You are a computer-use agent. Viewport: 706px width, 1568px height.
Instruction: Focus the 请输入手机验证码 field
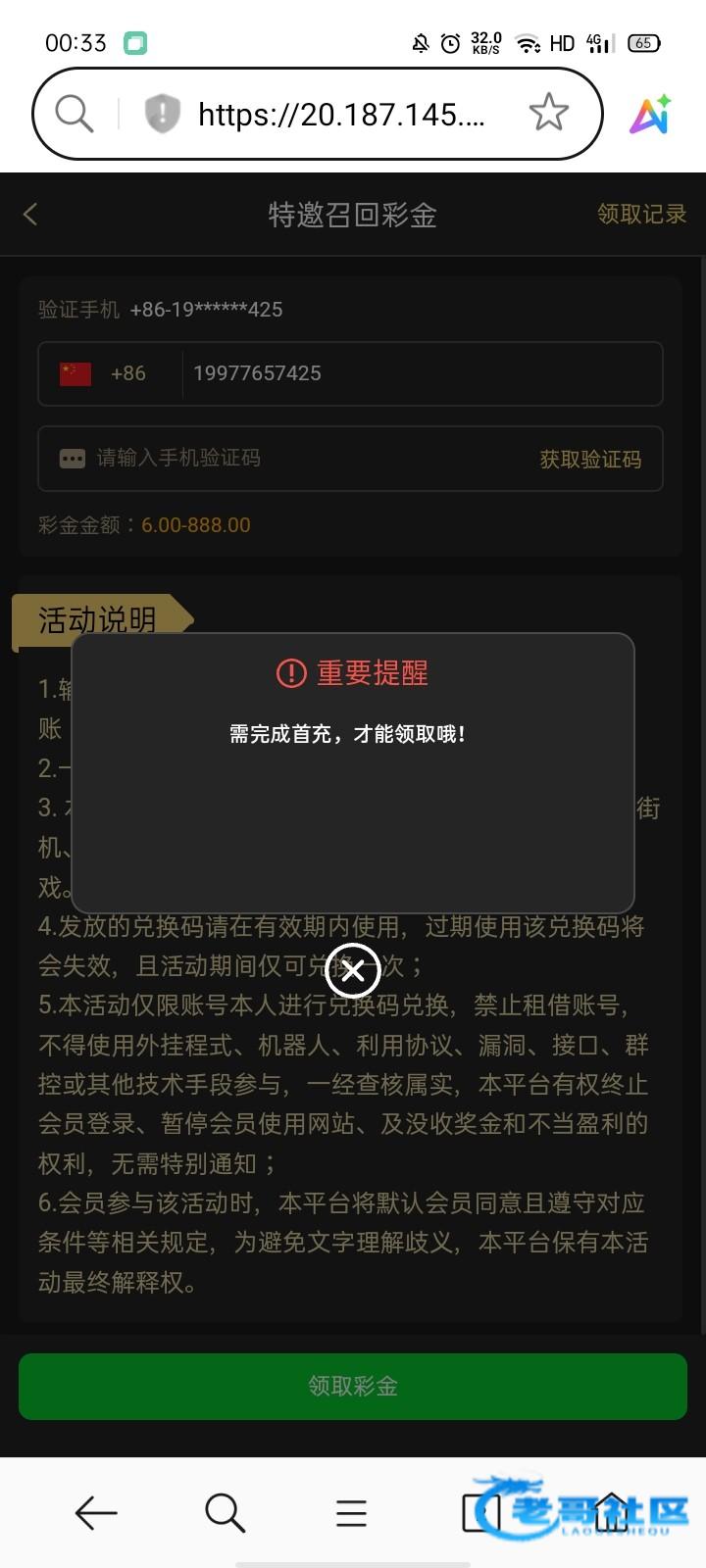pyautogui.click(x=294, y=458)
